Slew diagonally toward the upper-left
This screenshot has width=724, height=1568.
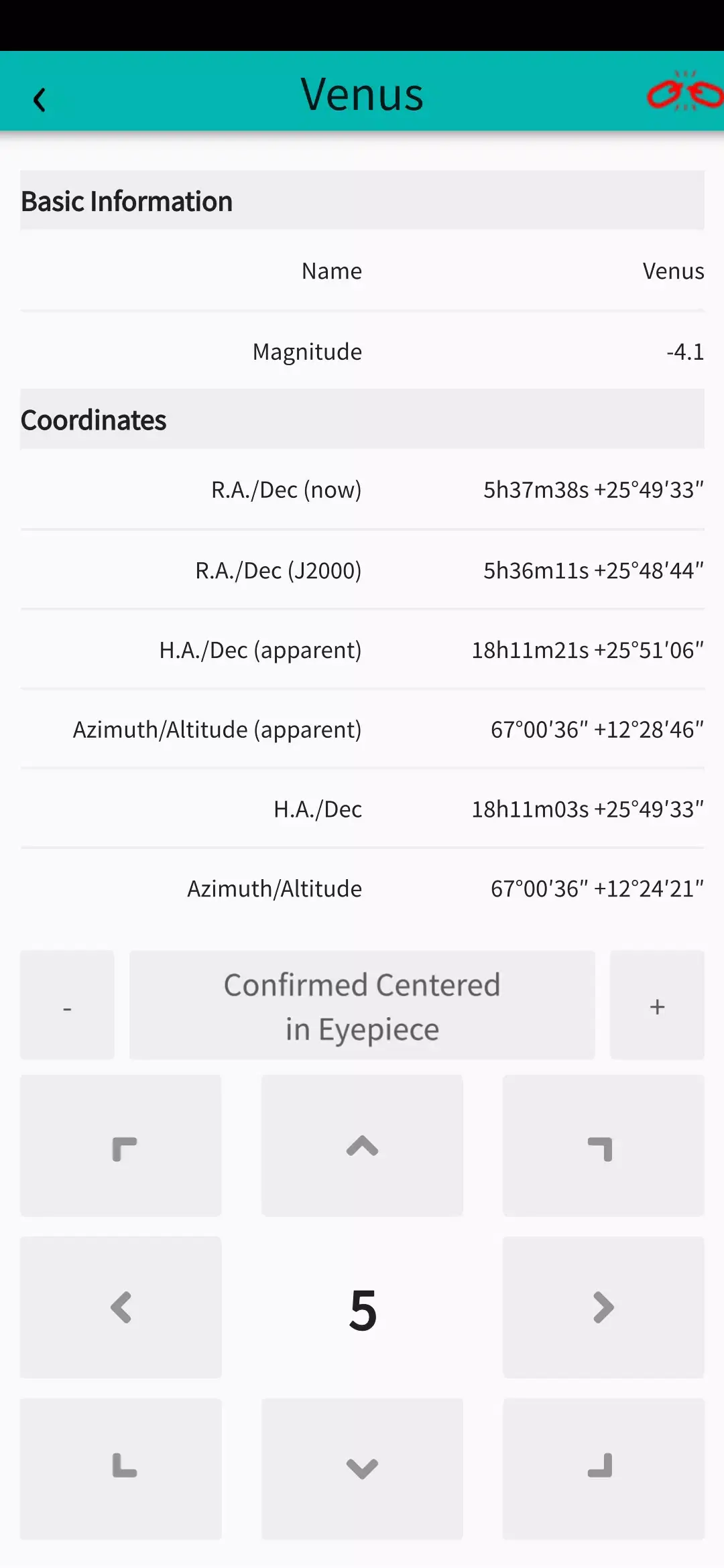[x=121, y=1145]
